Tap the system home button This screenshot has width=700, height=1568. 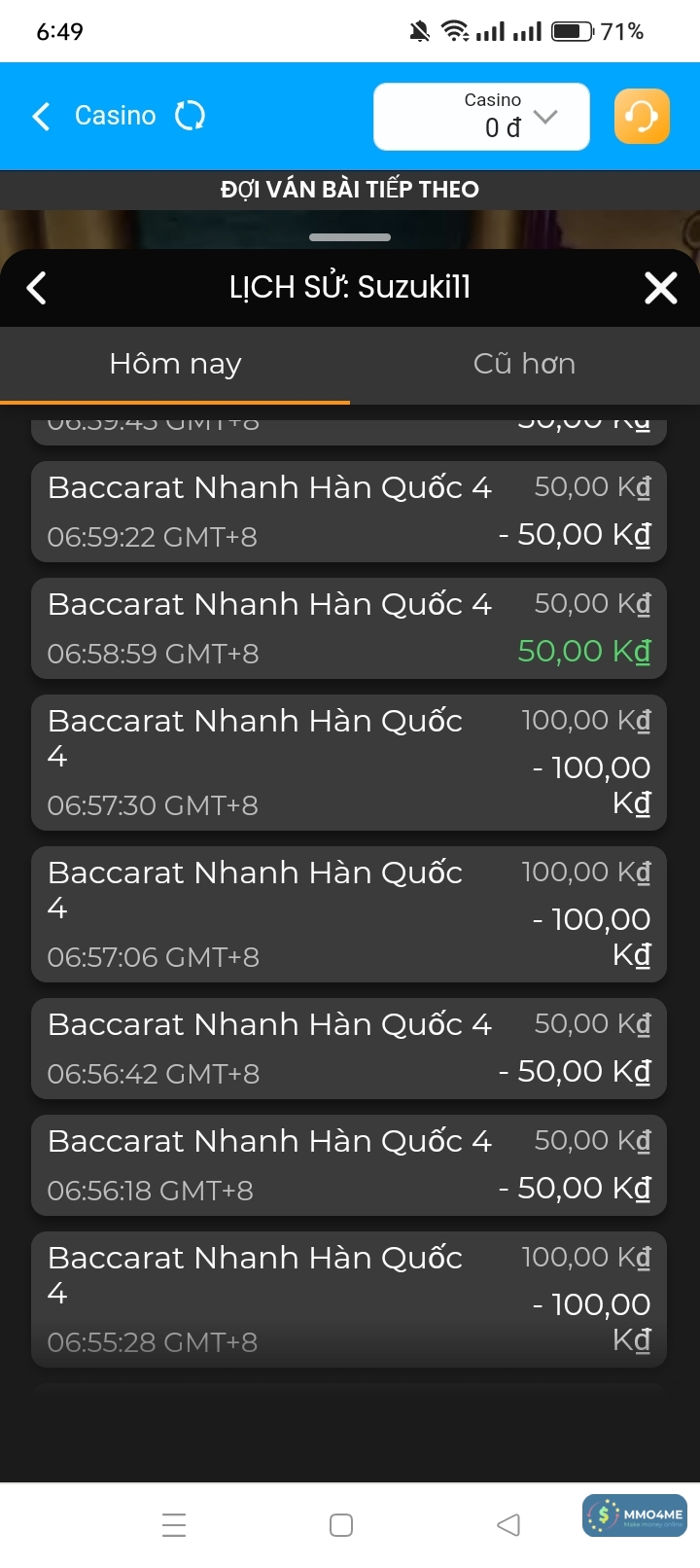pos(341,1525)
